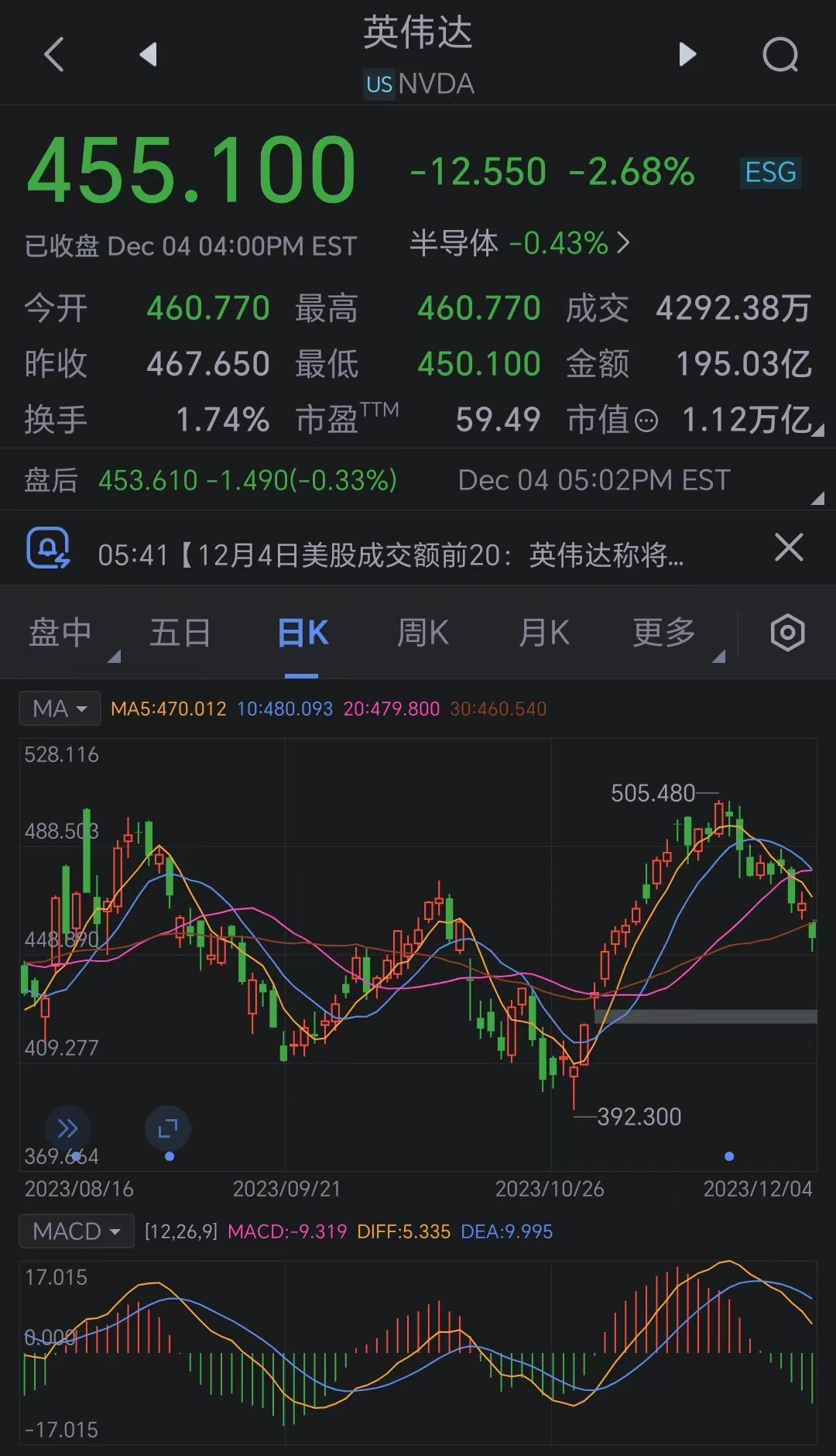Tap the double-arrow chart button
This screenshot has width=836, height=1456.
[68, 1128]
